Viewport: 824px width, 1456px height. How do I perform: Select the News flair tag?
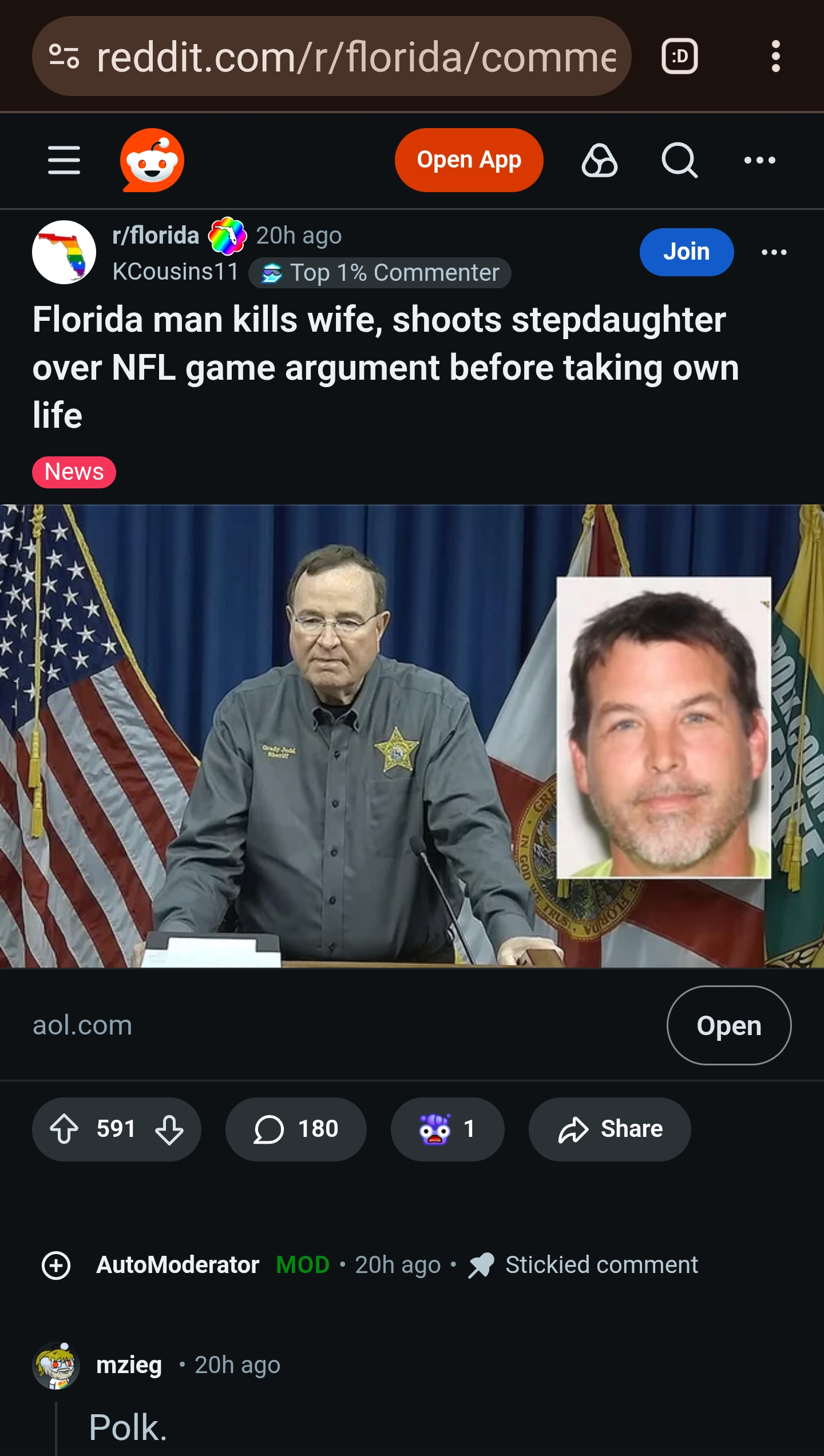[74, 472]
